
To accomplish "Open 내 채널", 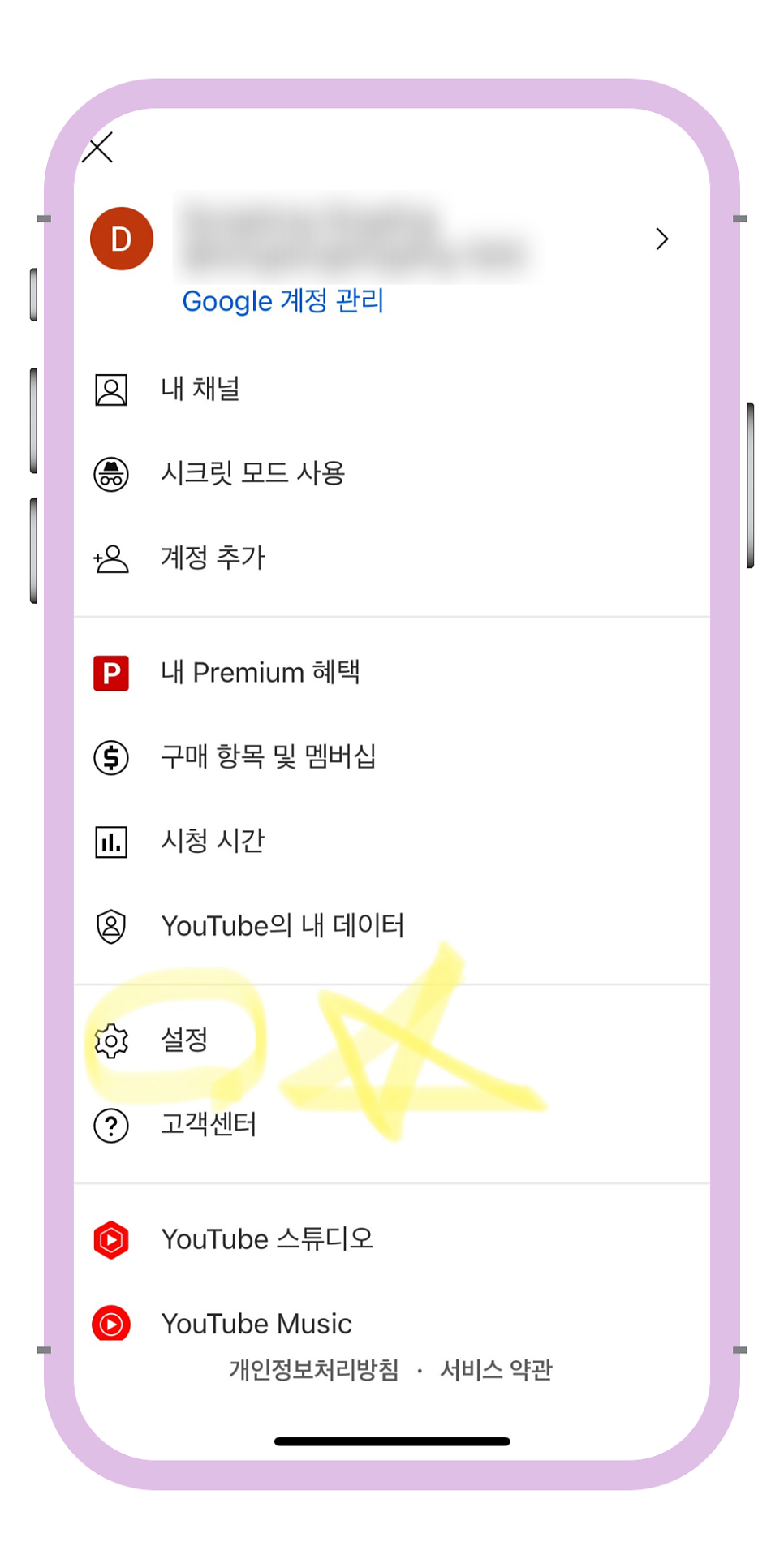I will pyautogui.click(x=392, y=390).
